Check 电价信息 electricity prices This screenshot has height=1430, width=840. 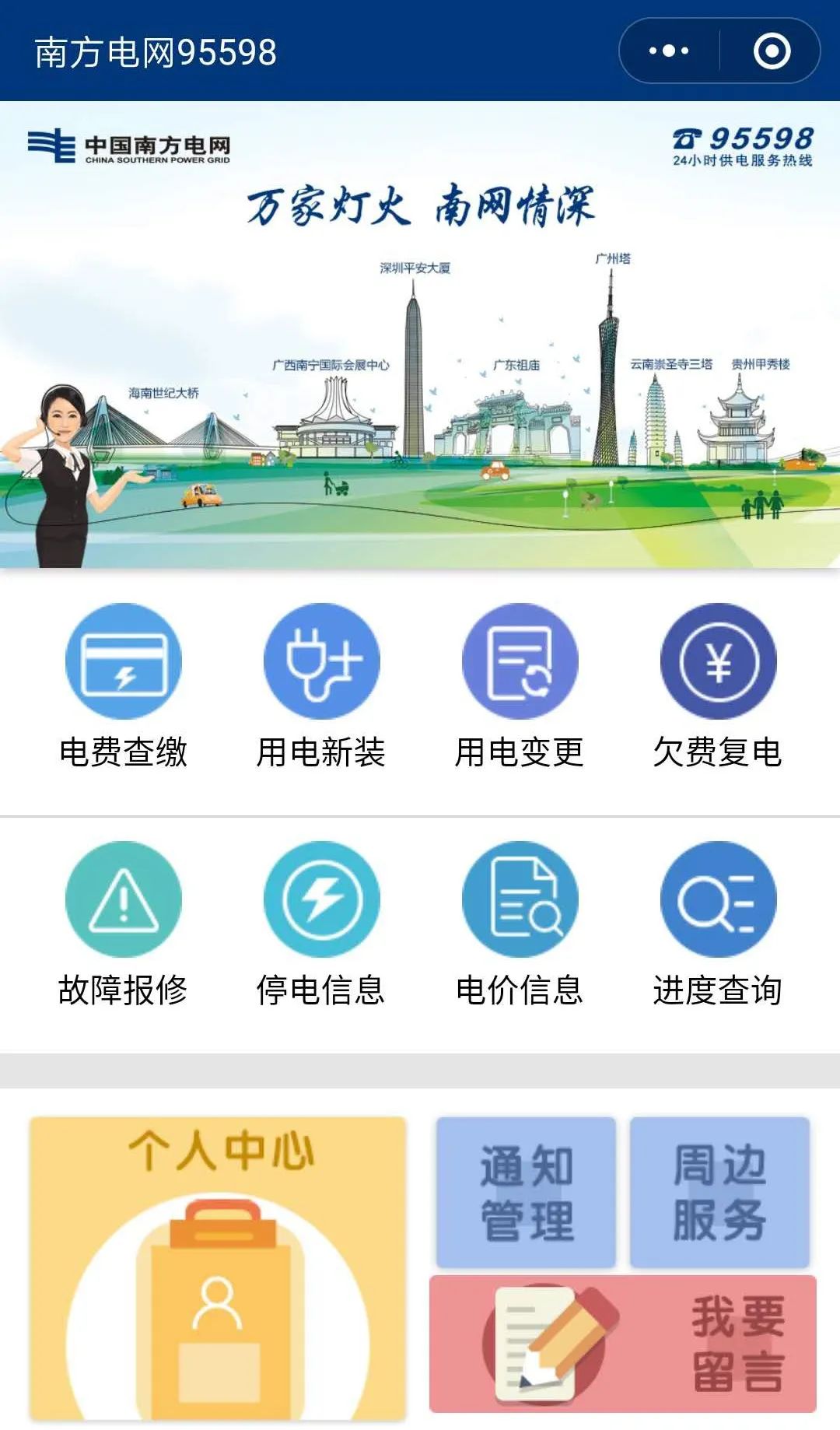click(x=520, y=924)
